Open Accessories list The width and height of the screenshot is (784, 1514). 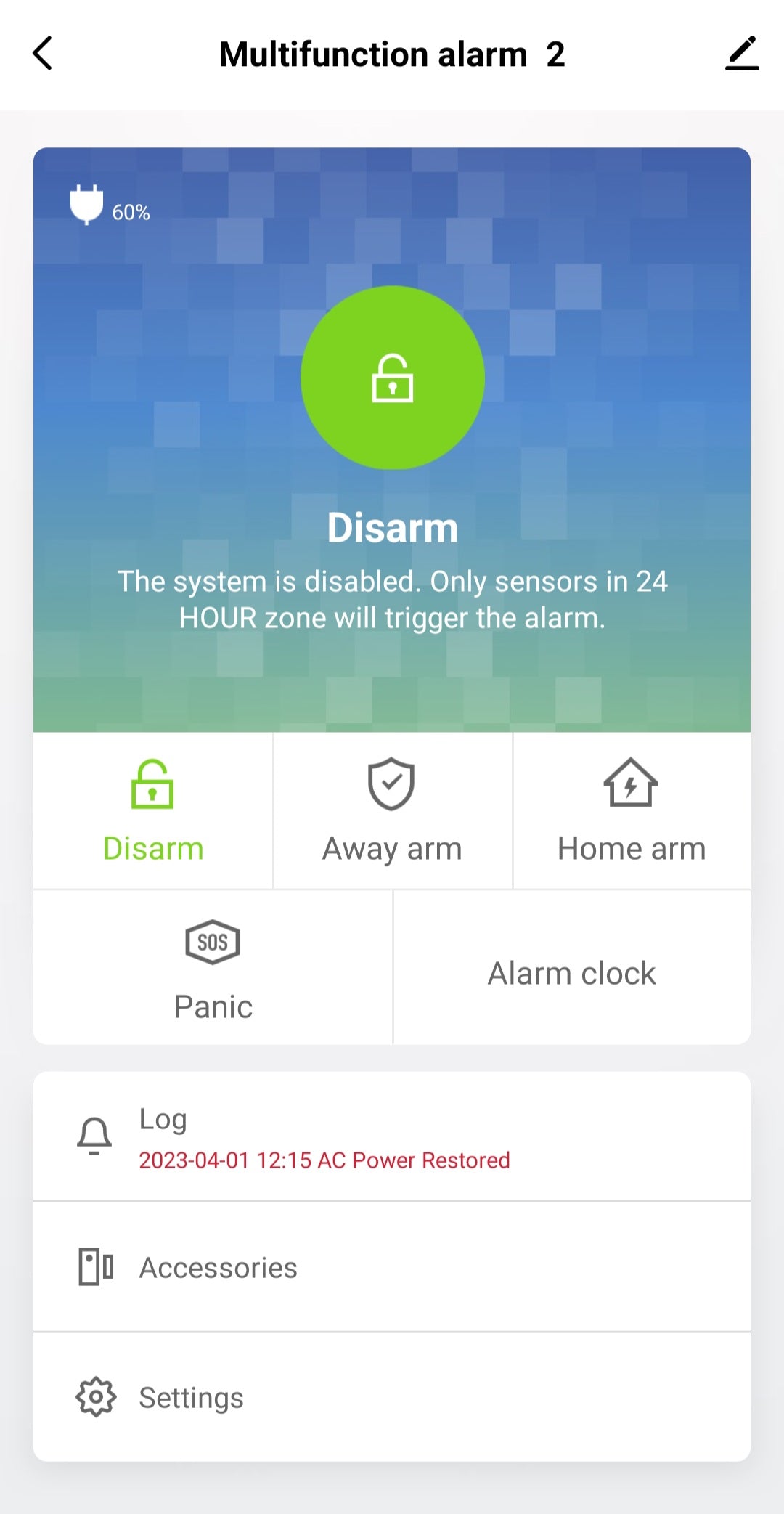tap(392, 1267)
